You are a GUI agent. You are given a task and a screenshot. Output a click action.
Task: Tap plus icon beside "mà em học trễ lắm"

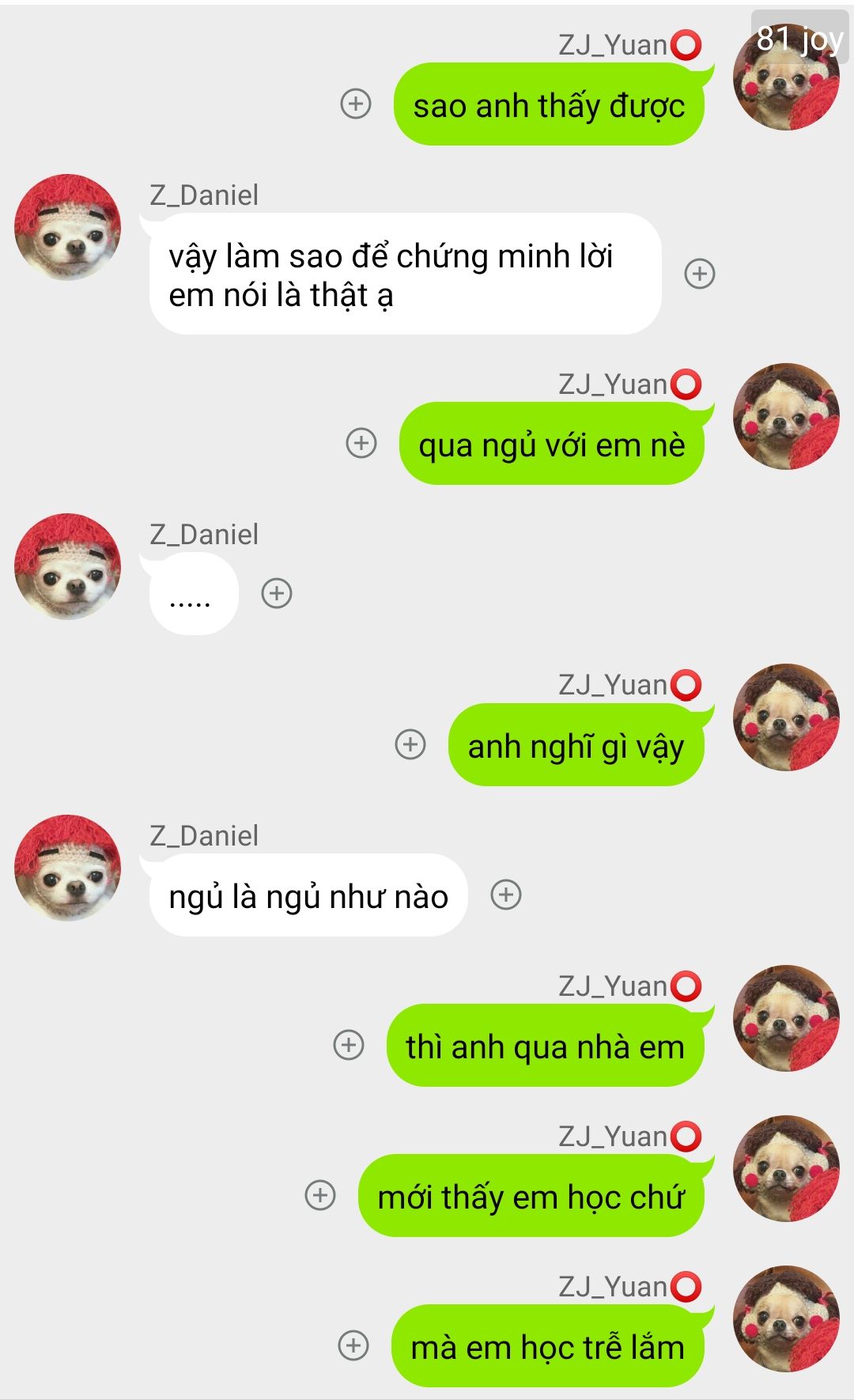pyautogui.click(x=353, y=1345)
